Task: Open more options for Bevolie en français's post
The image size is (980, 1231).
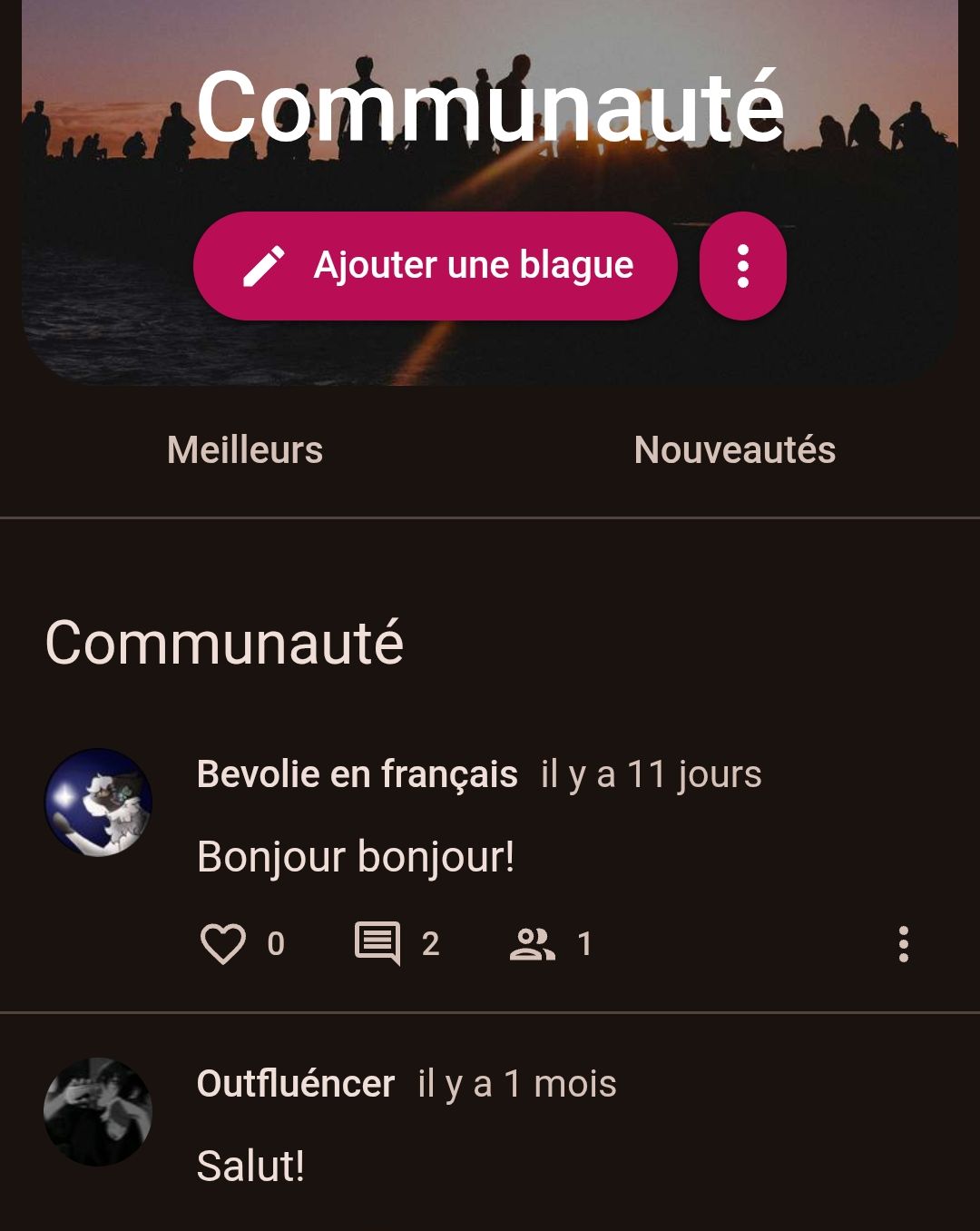Action: (x=903, y=944)
